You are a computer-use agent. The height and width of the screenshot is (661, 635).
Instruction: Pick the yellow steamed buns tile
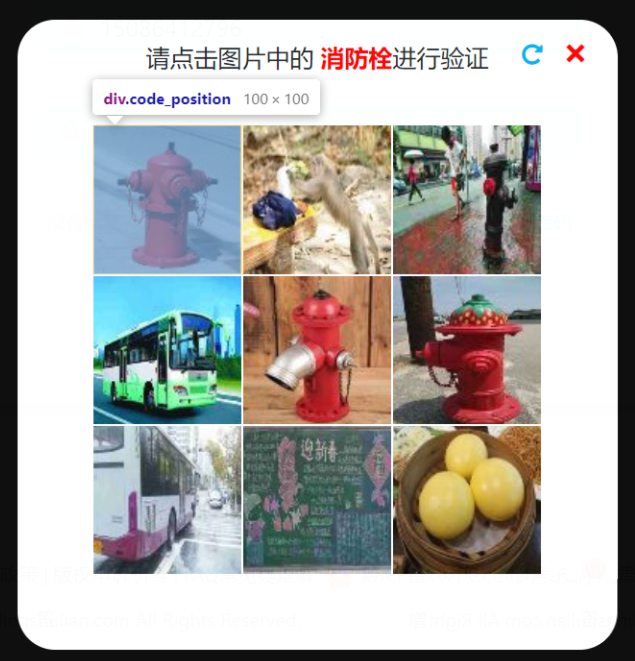tap(467, 500)
